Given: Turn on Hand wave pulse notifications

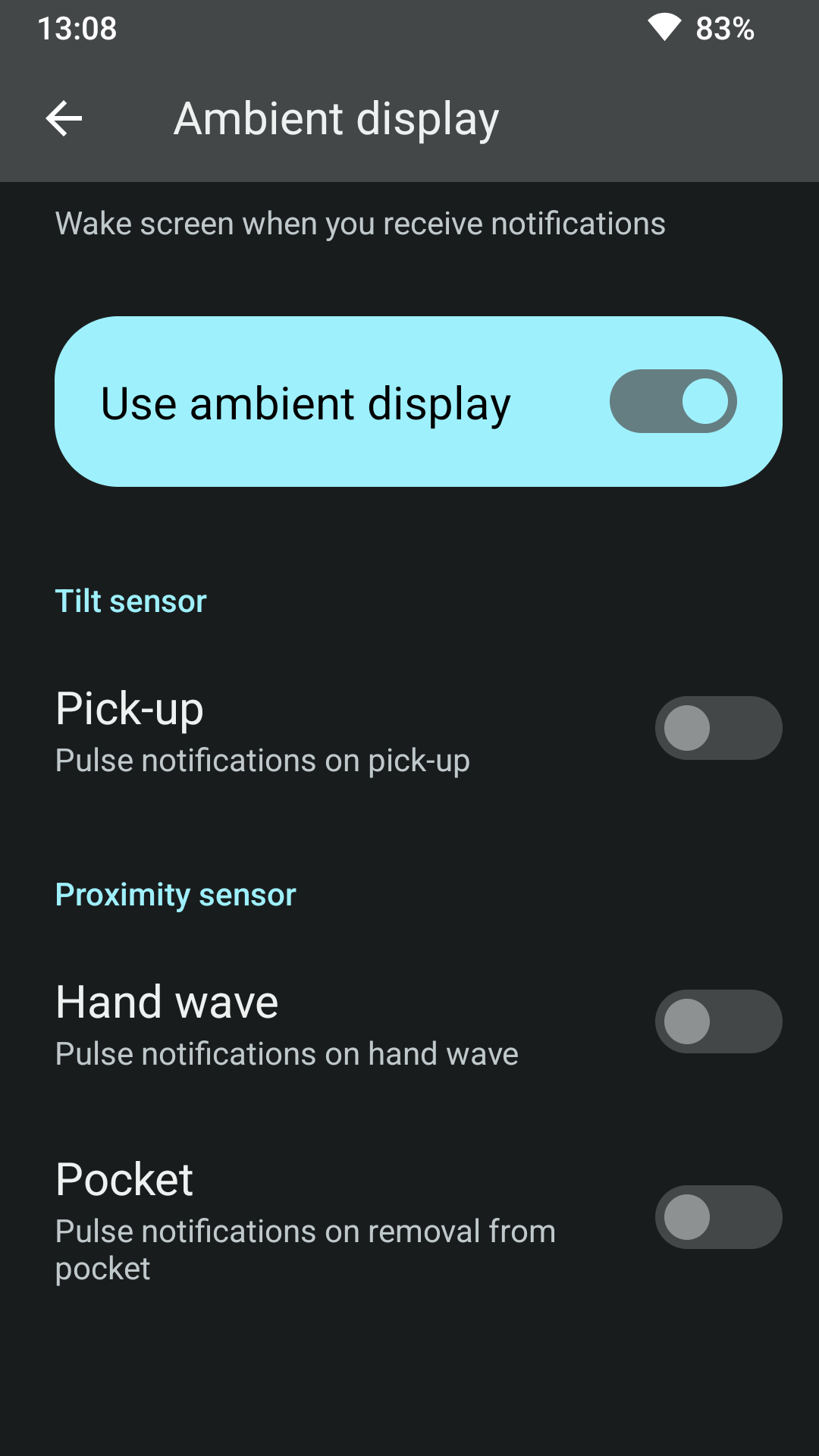Looking at the screenshot, I should pyautogui.click(x=717, y=1021).
